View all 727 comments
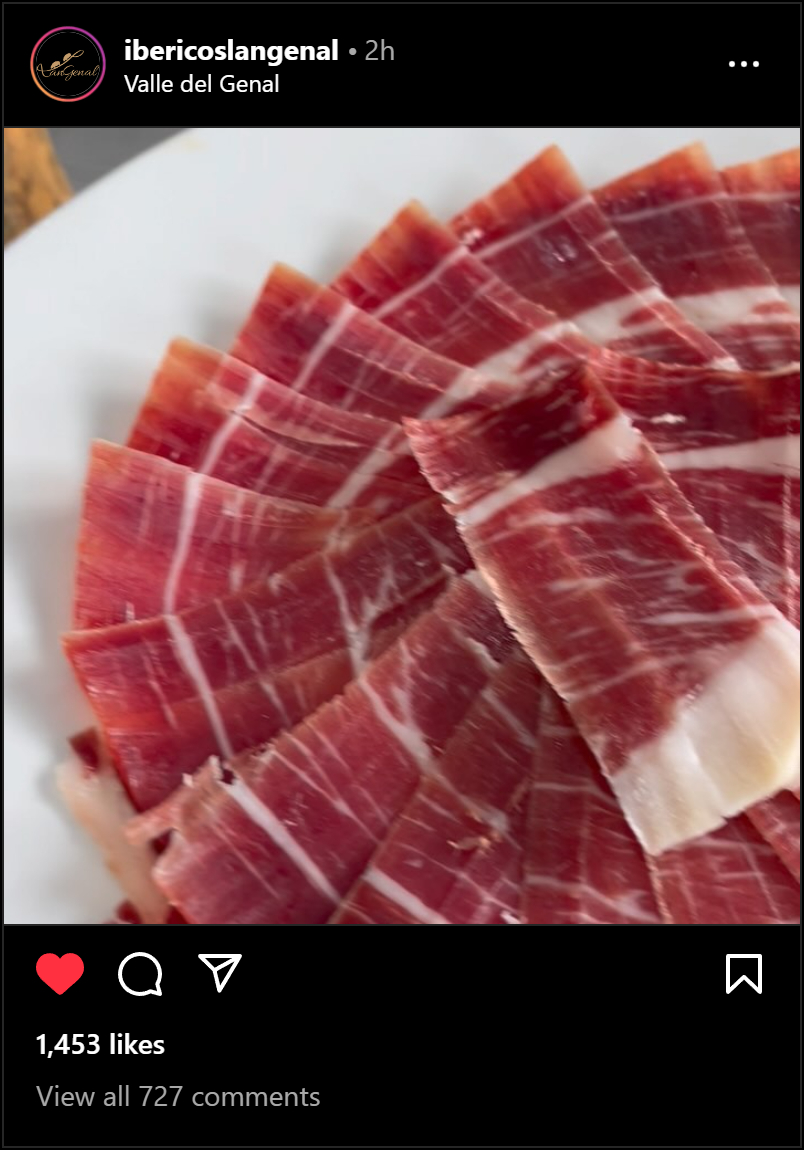 tap(178, 1096)
